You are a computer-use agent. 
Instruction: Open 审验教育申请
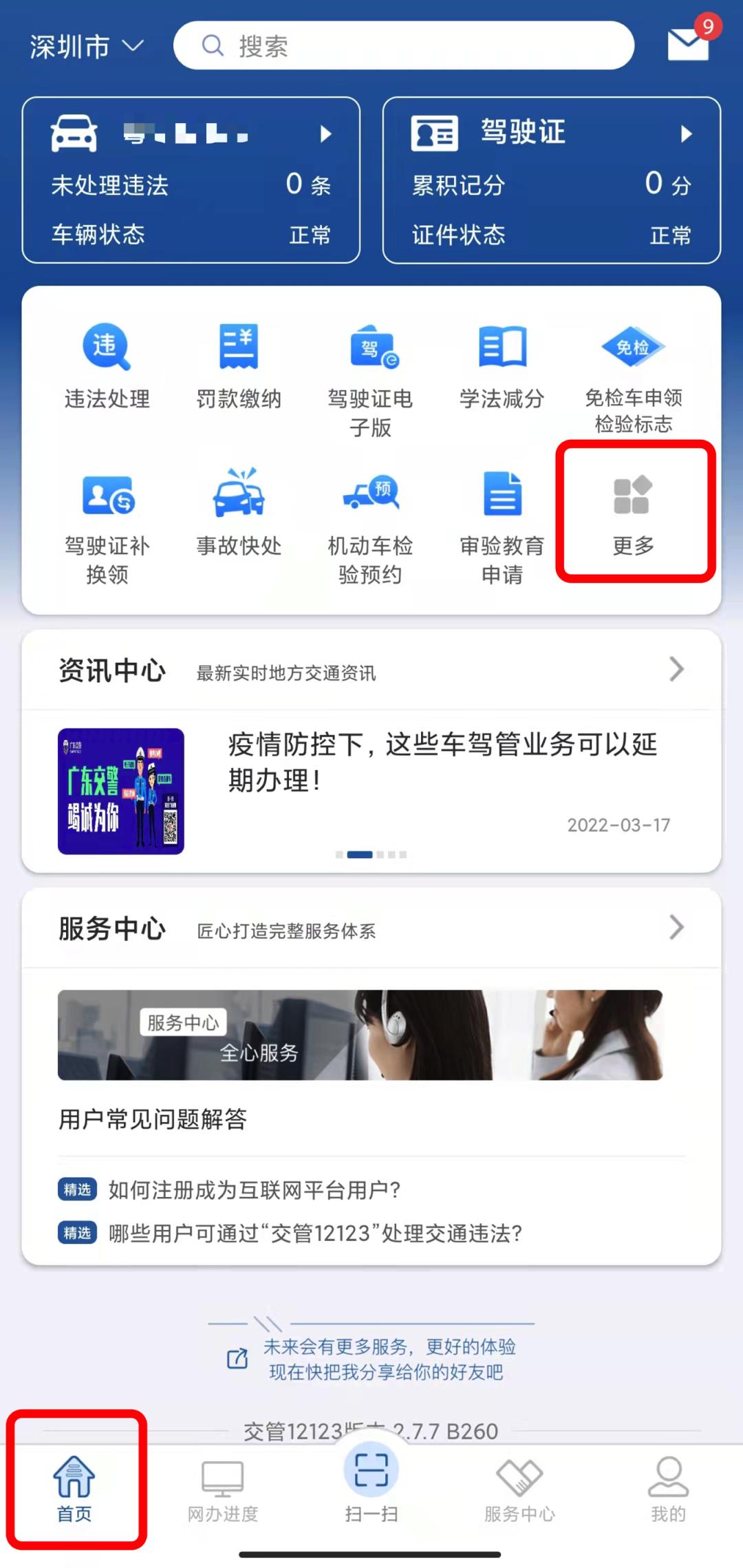click(x=502, y=527)
